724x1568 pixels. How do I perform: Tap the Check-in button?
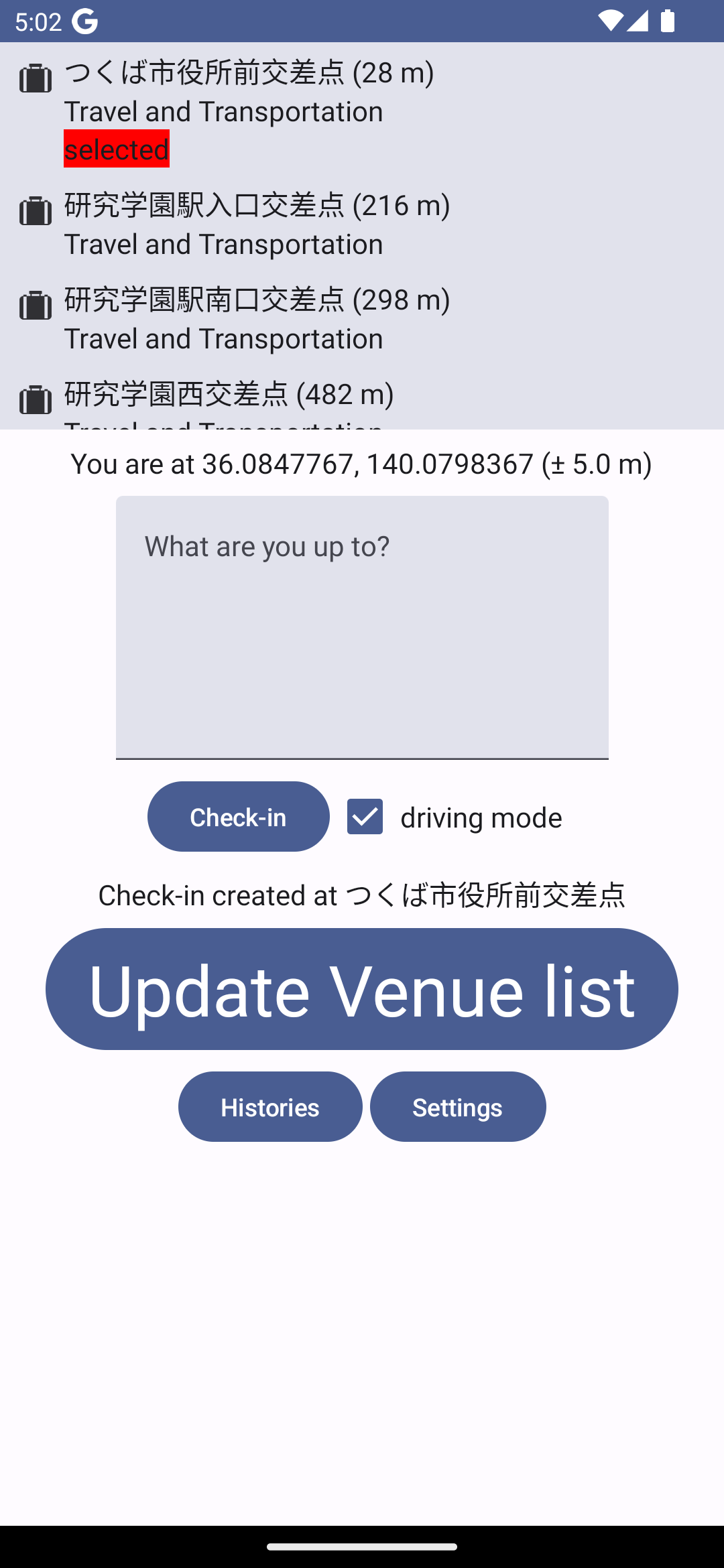238,816
